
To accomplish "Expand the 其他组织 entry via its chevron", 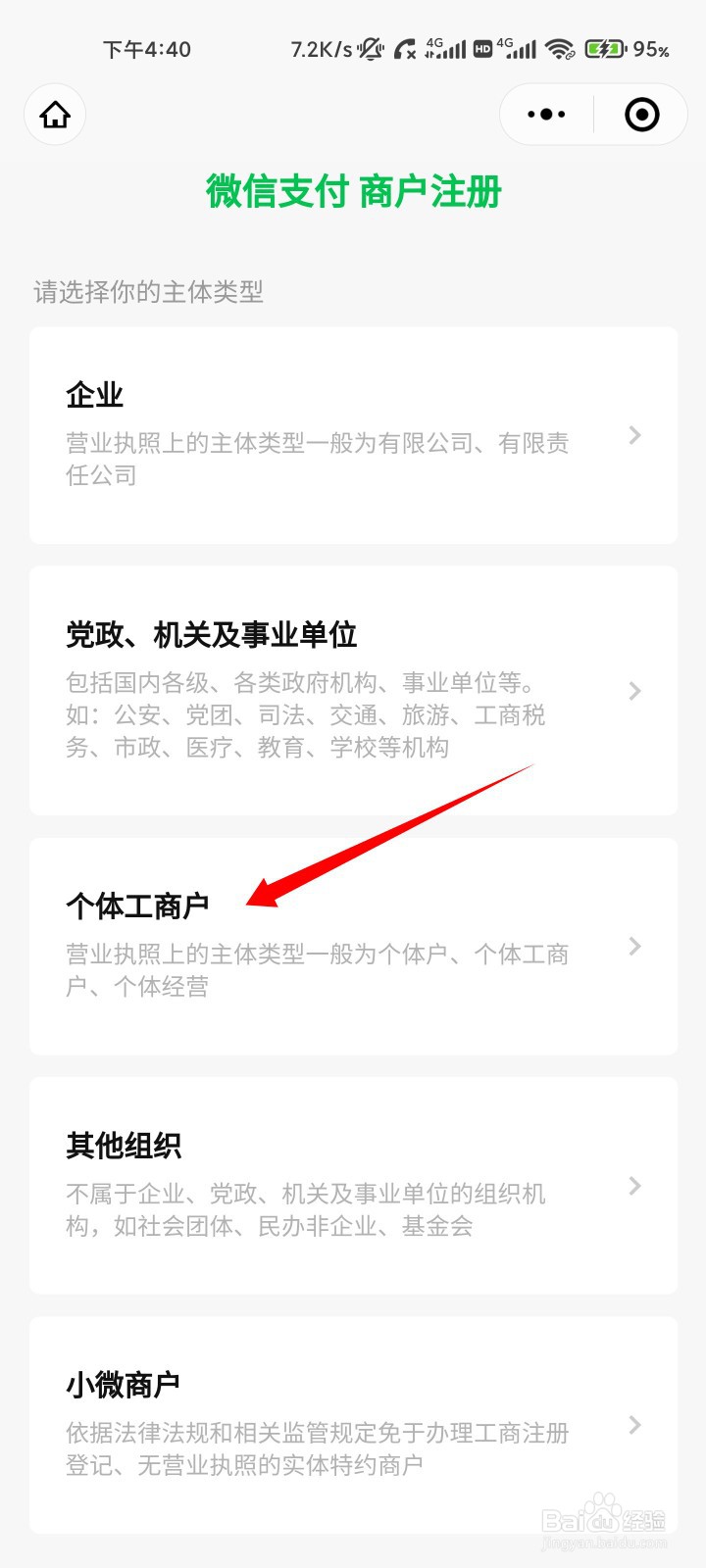I will pyautogui.click(x=633, y=1187).
